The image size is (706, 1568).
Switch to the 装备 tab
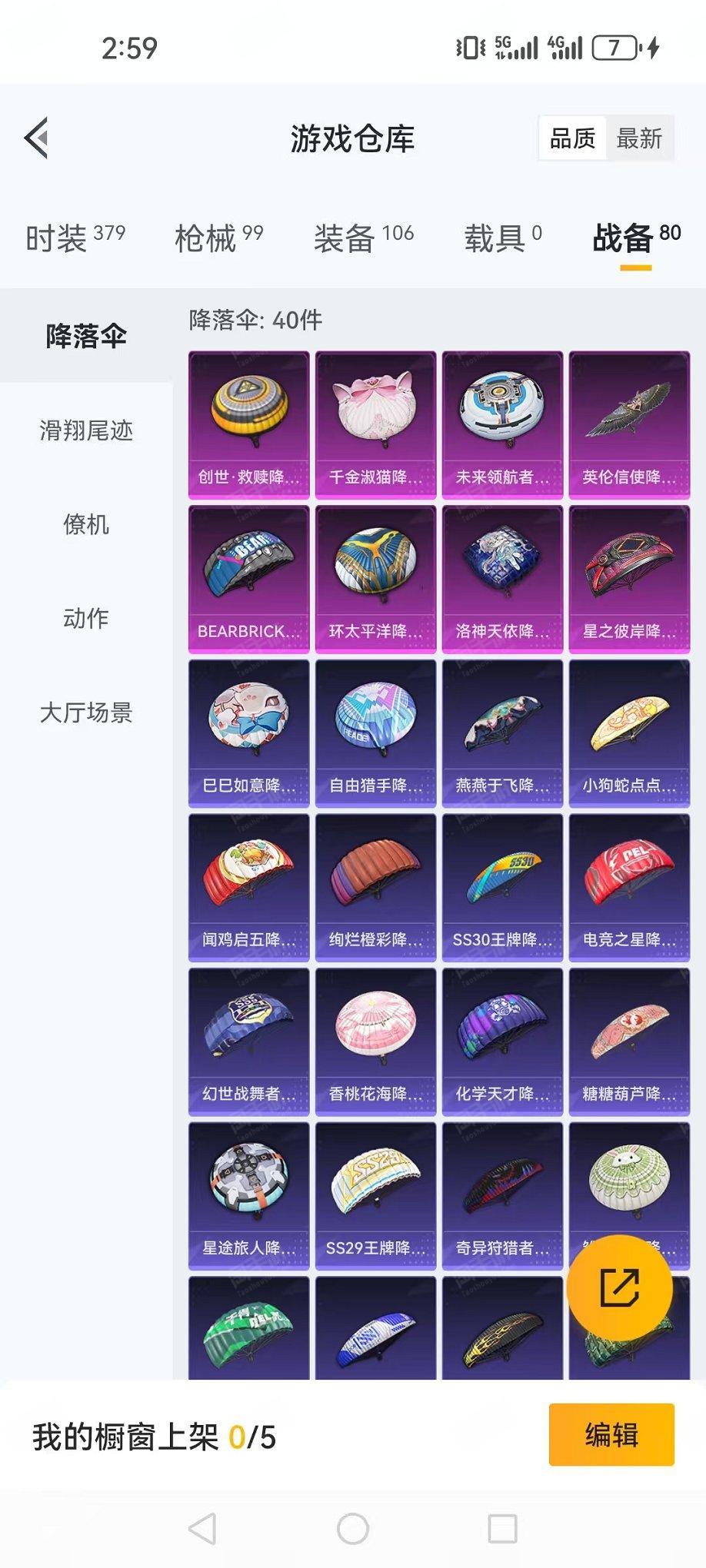[364, 238]
